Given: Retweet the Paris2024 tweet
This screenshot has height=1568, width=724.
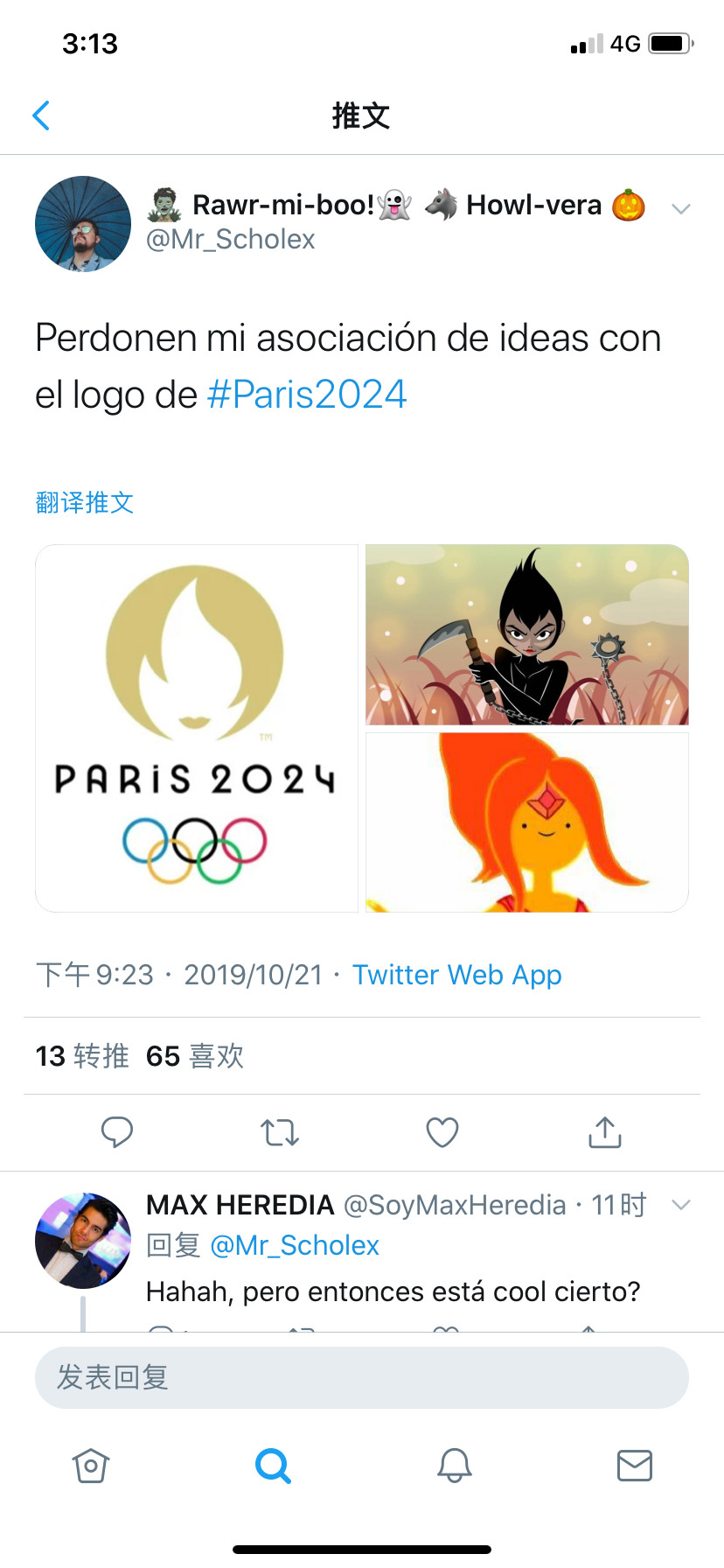Looking at the screenshot, I should tap(280, 1132).
